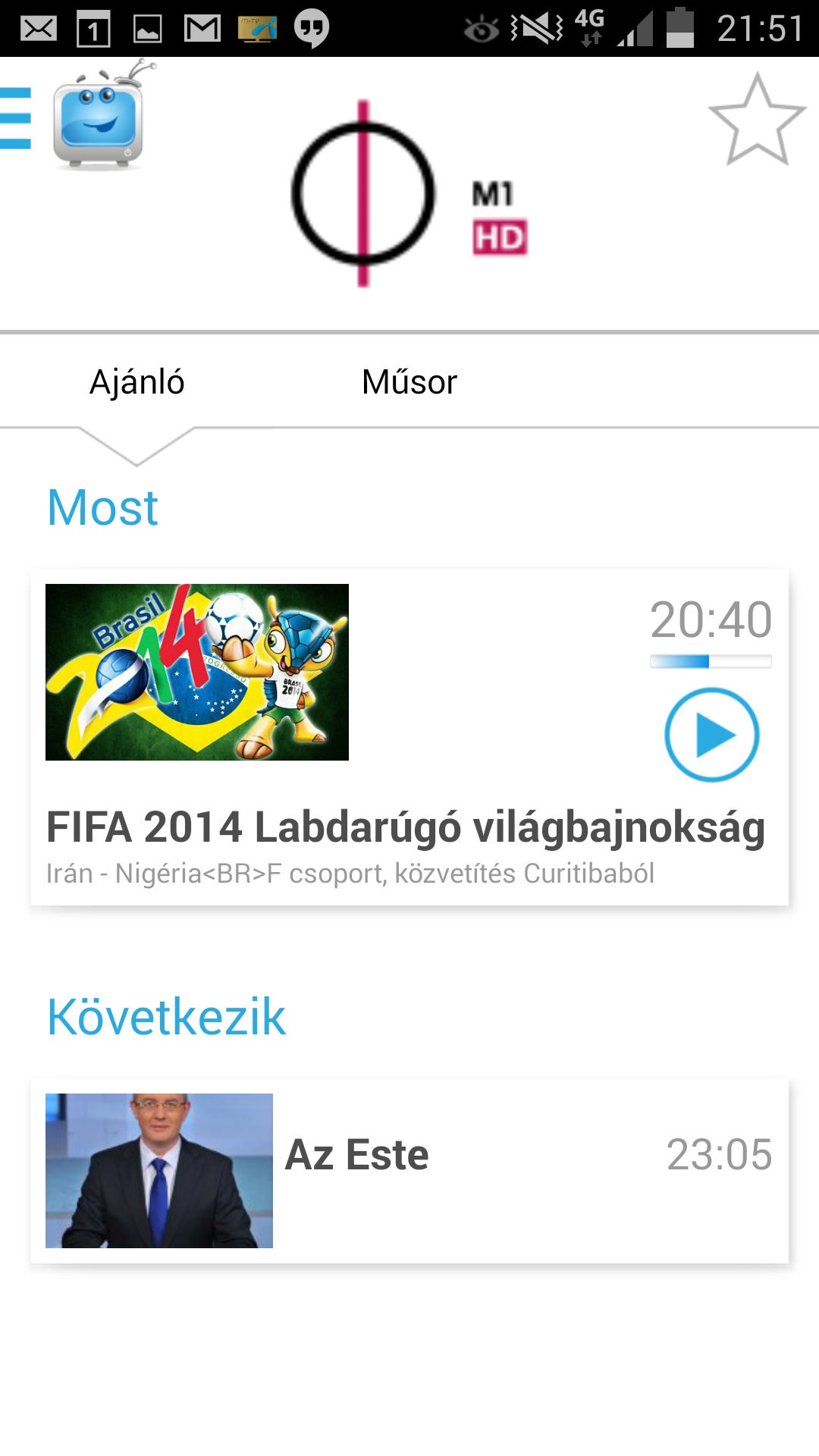Image resolution: width=819 pixels, height=1456 pixels.
Task: Switch to the Műsor tab
Action: click(409, 382)
